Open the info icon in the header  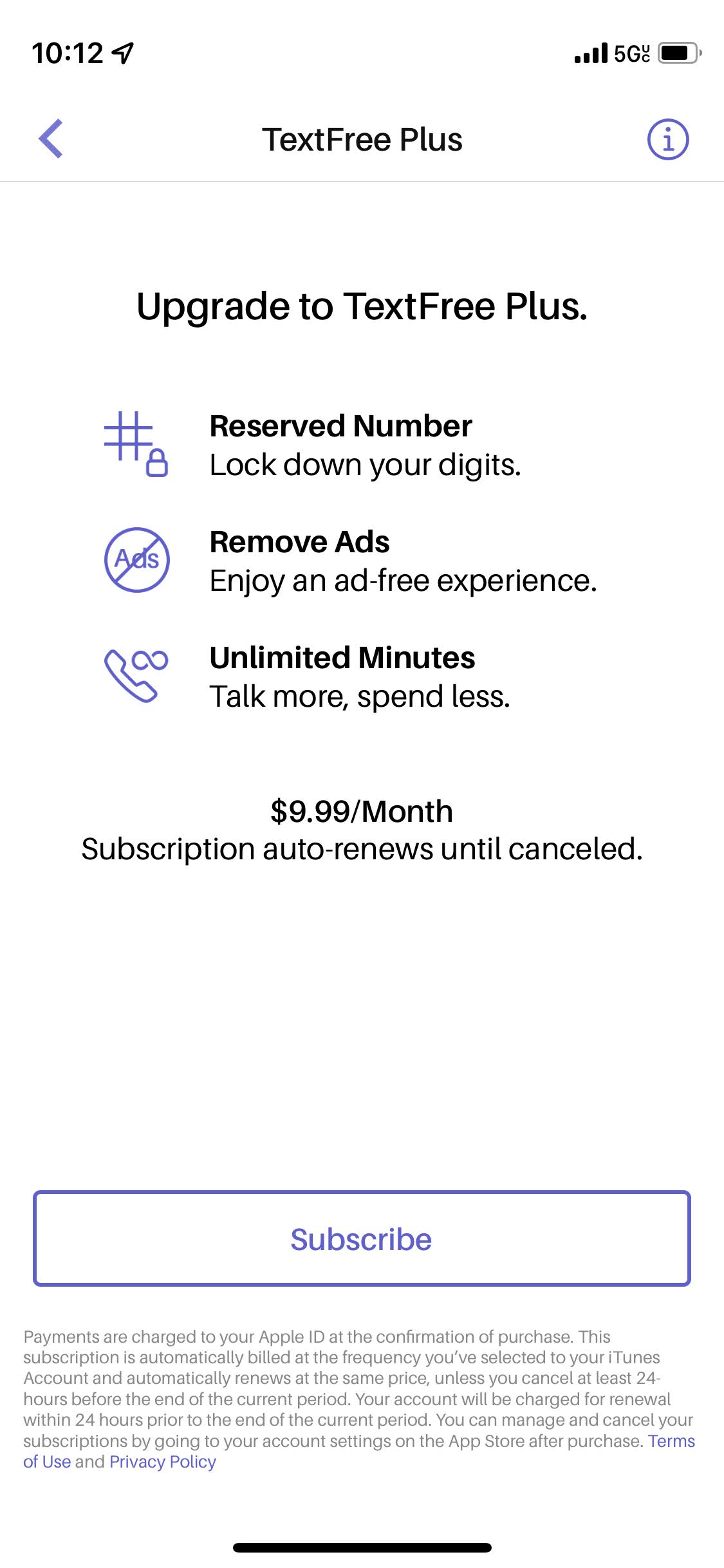(x=667, y=139)
